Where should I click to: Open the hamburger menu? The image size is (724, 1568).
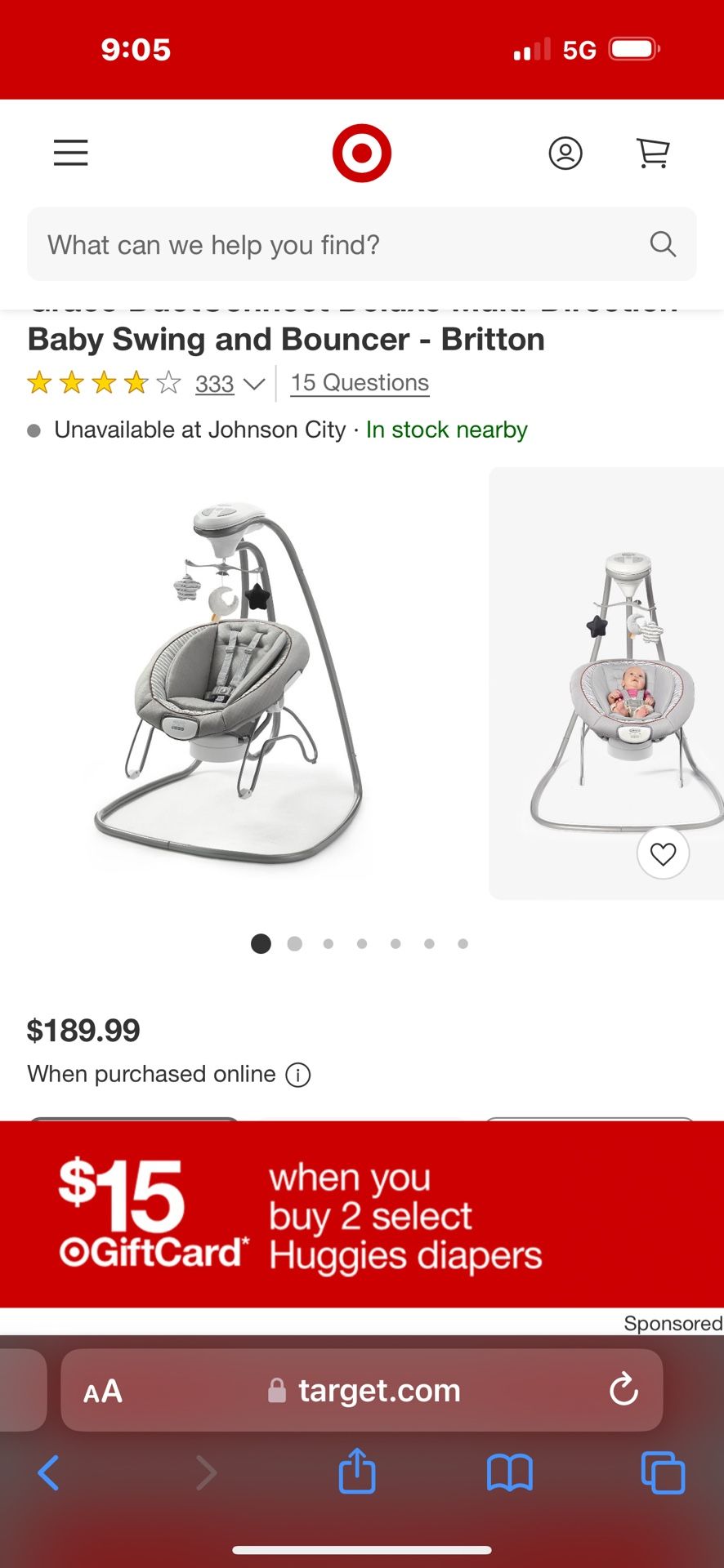pos(71,153)
